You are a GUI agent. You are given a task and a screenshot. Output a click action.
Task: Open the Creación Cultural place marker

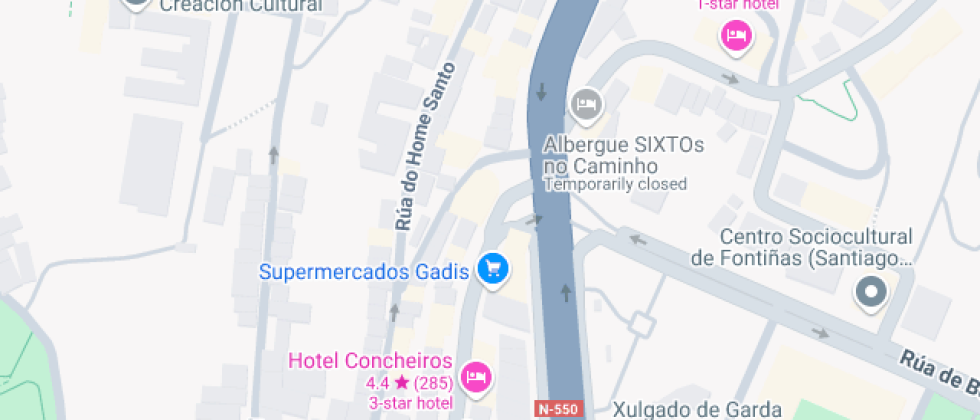[x=137, y=4]
